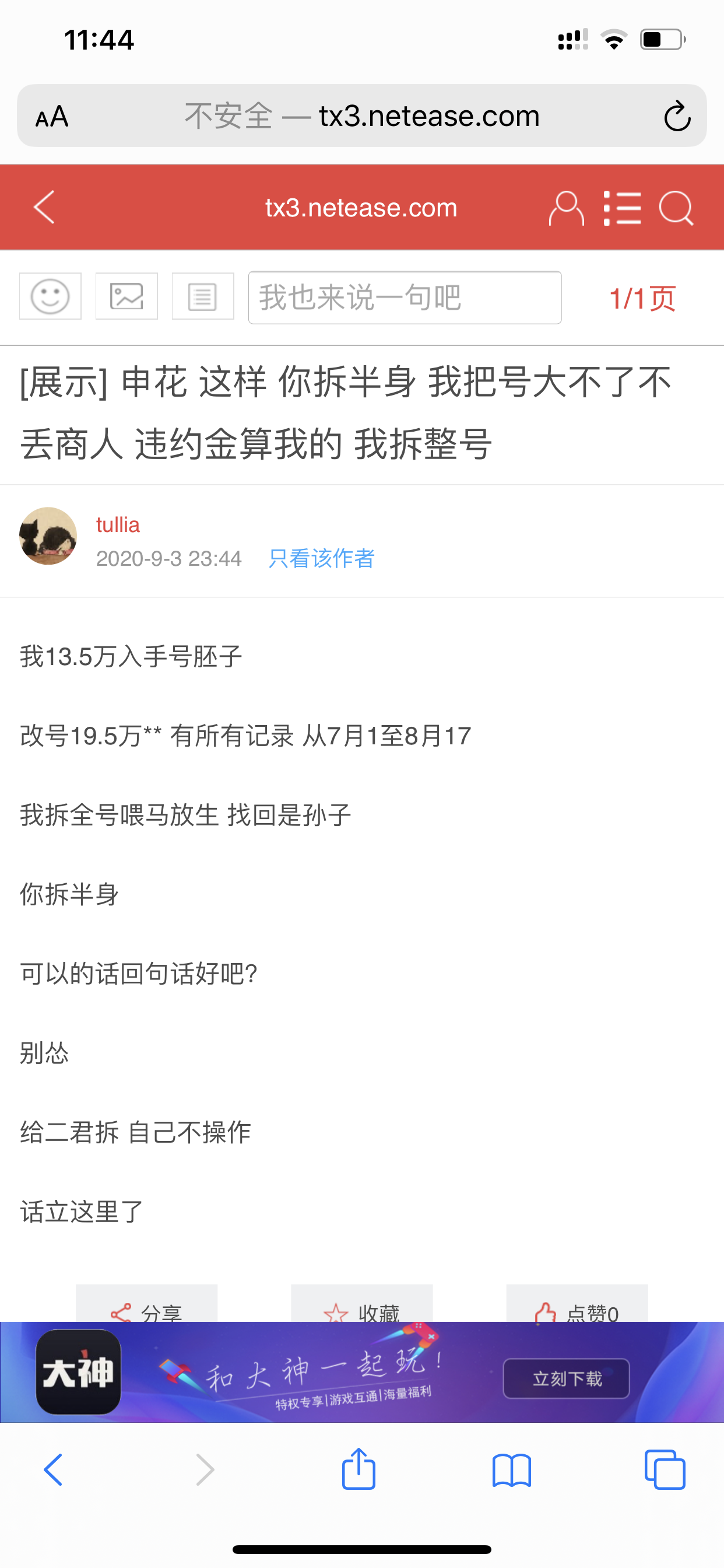Open Safari bookmarks
The image size is (724, 1568).
pyautogui.click(x=512, y=1470)
